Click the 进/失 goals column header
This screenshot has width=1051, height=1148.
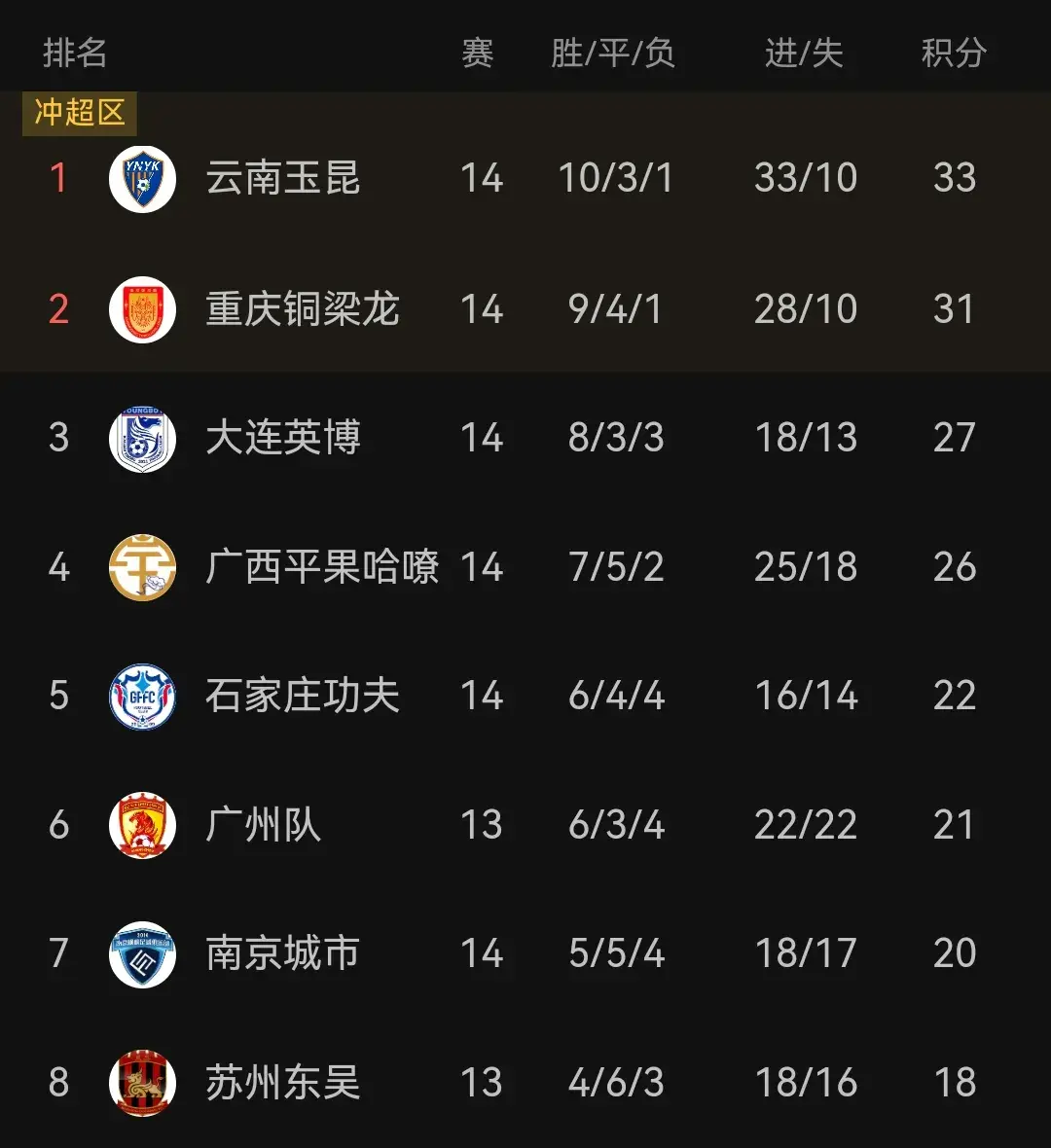pos(804,55)
